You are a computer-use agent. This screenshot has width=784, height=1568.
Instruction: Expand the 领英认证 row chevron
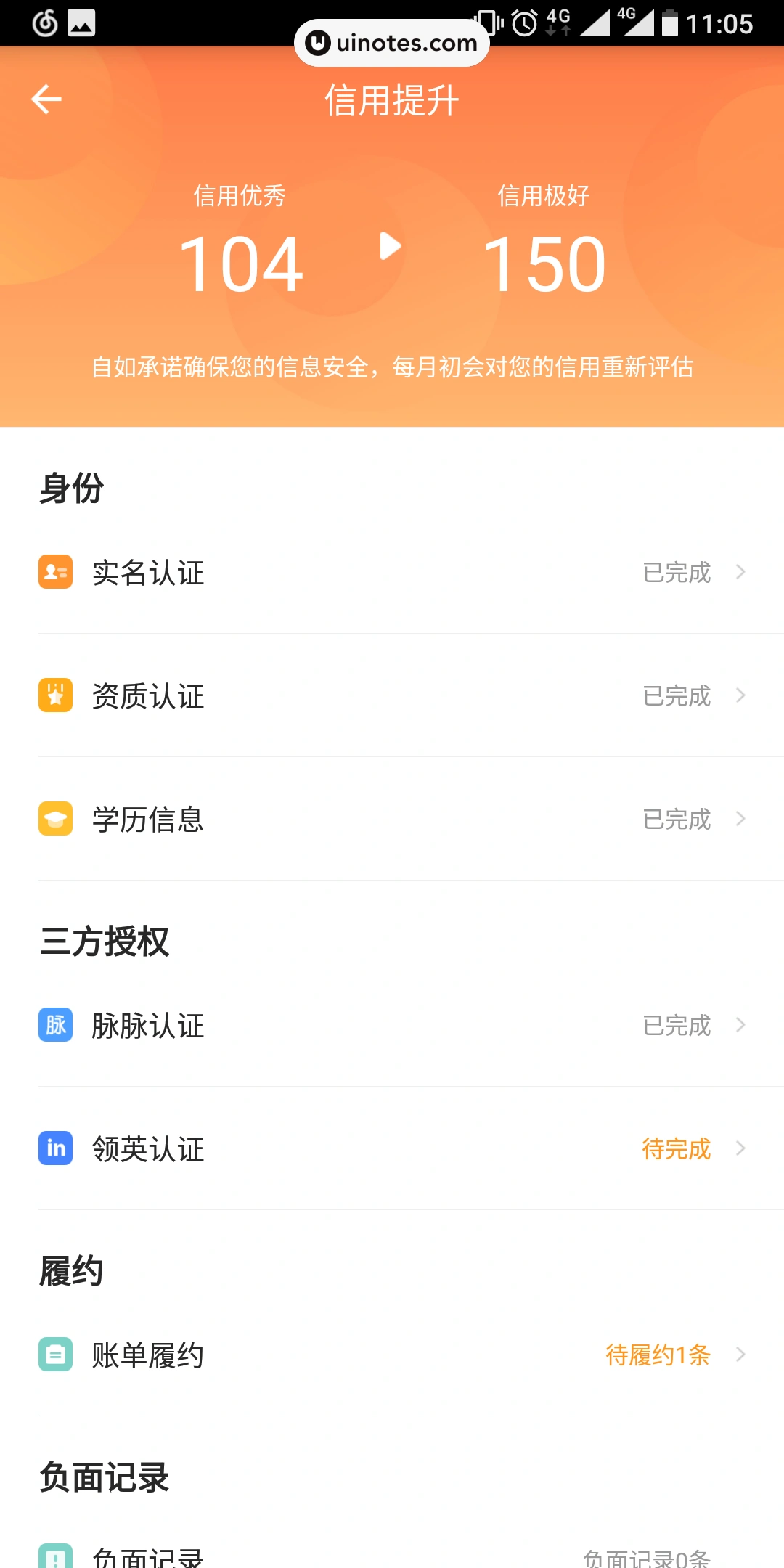pyautogui.click(x=740, y=1148)
